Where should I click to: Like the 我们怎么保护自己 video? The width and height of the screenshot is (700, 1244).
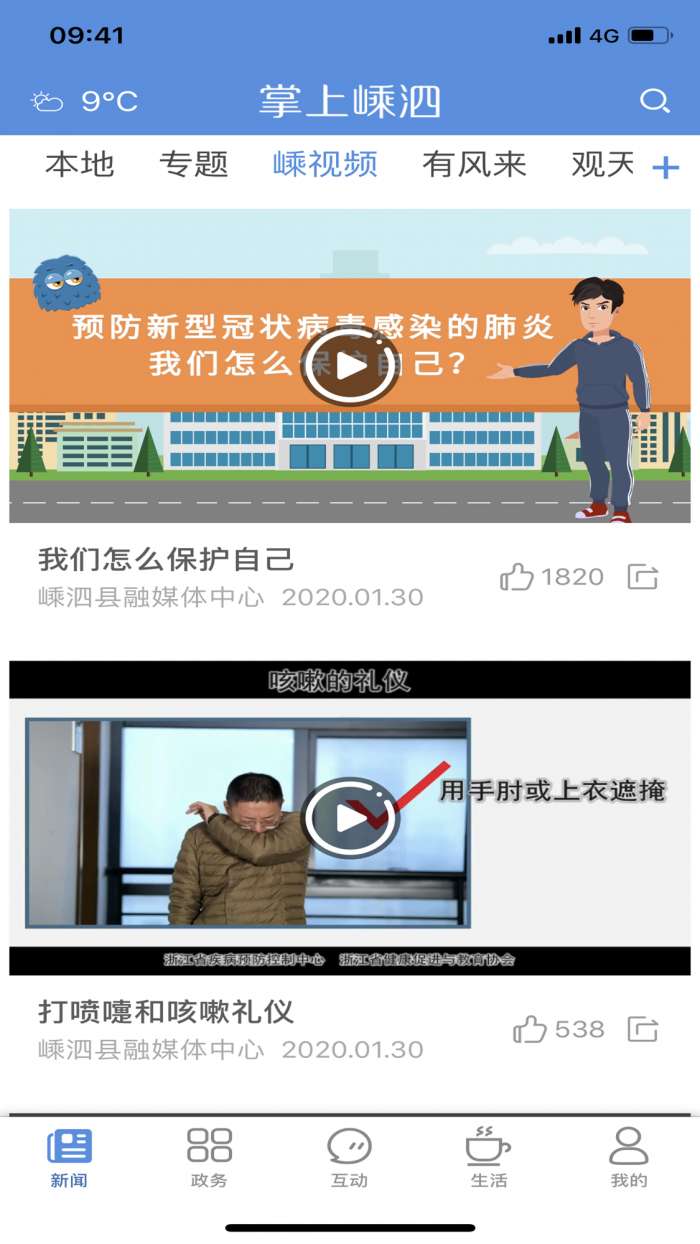click(x=517, y=577)
